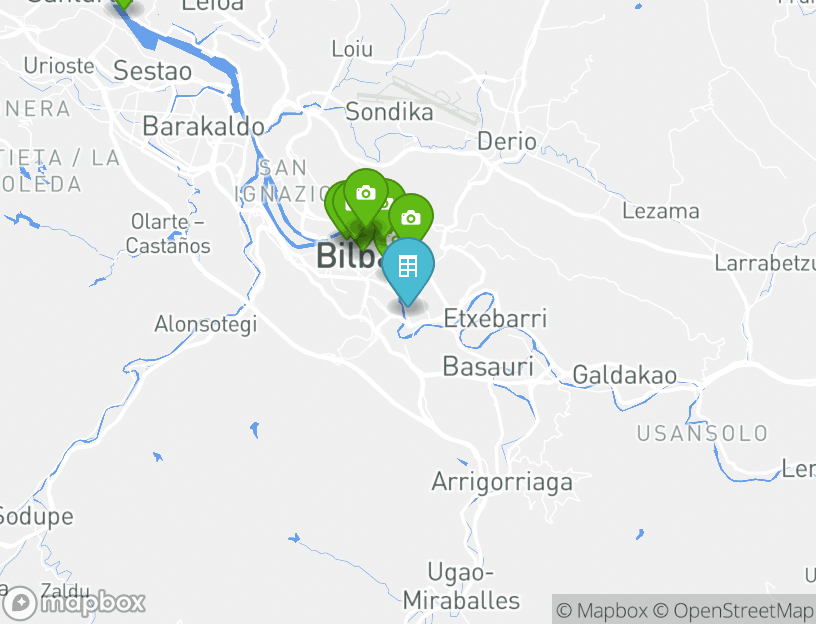Open the Mapbox attribution link
This screenshot has width=816, height=624.
click(602, 610)
